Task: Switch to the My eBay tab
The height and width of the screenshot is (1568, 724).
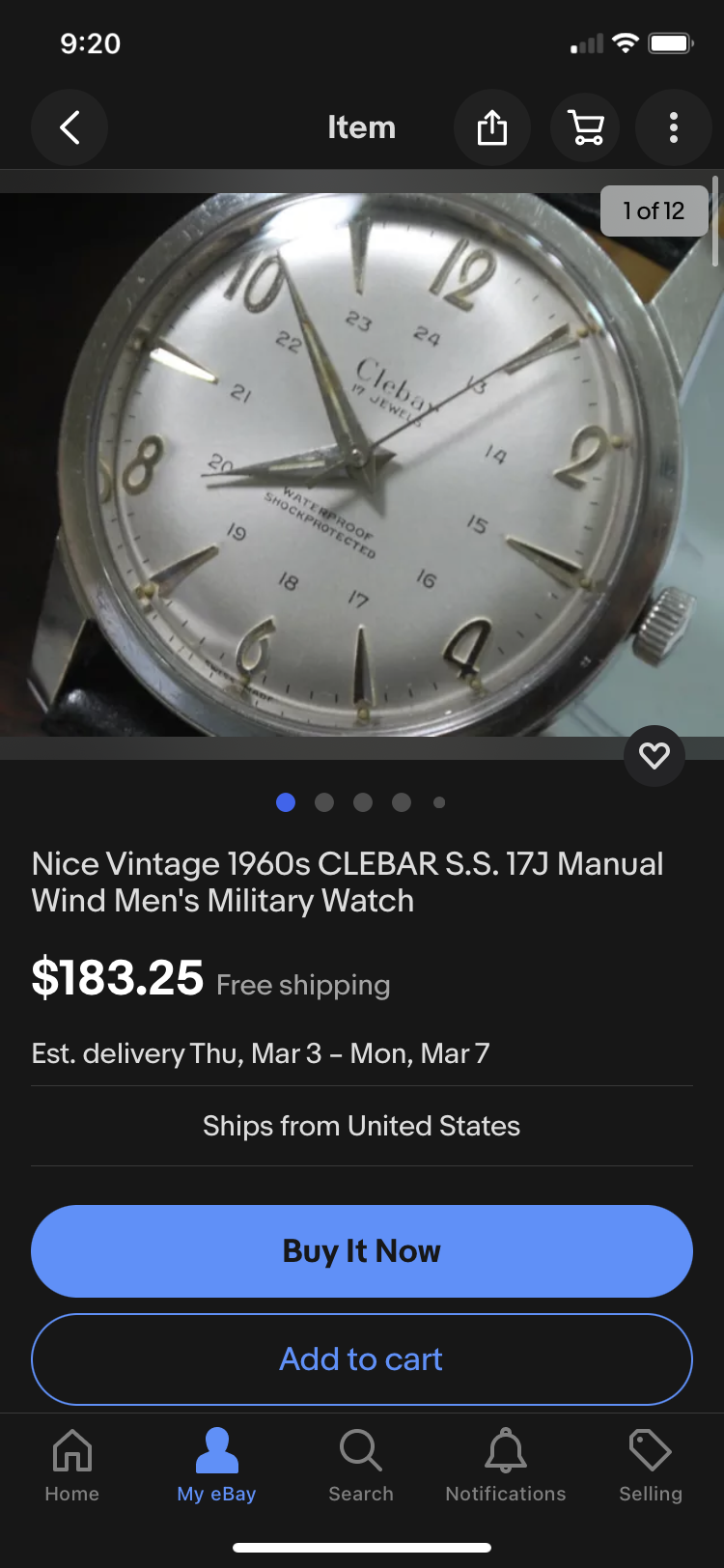Action: [x=216, y=1466]
